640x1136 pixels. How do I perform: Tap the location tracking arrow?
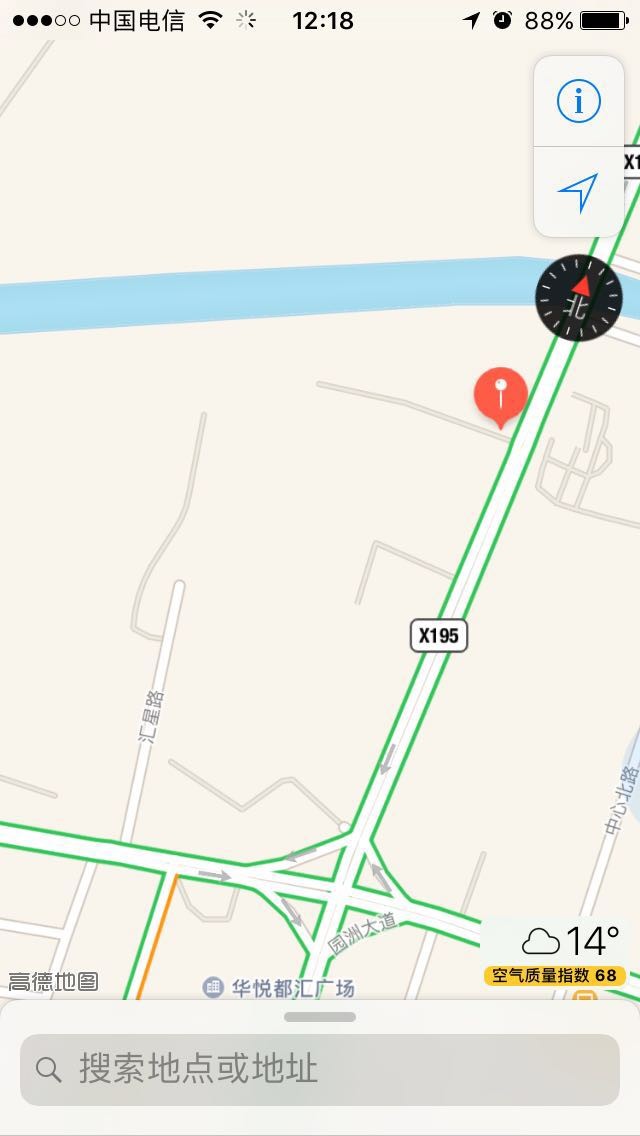pyautogui.click(x=578, y=192)
